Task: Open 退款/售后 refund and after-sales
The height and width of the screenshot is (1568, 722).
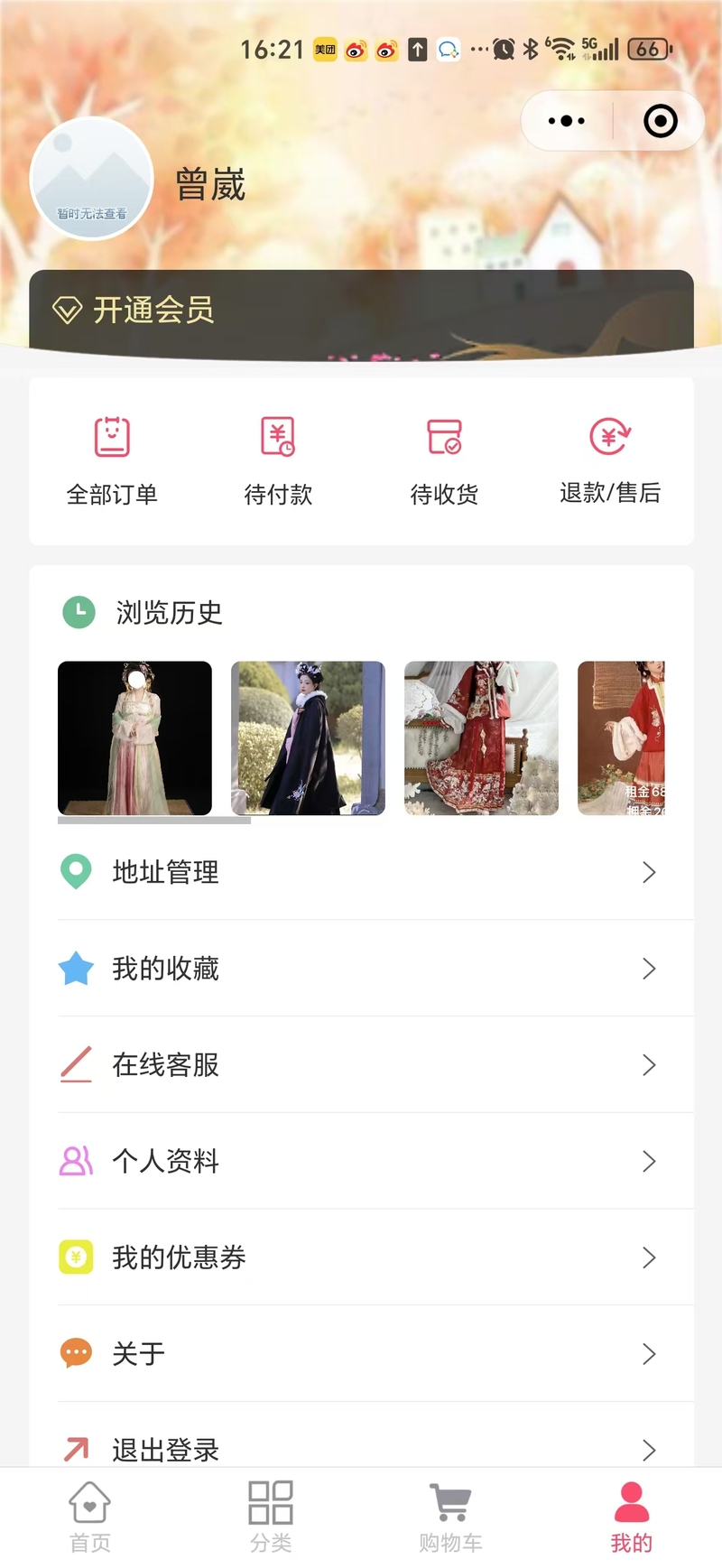Action: click(610, 461)
